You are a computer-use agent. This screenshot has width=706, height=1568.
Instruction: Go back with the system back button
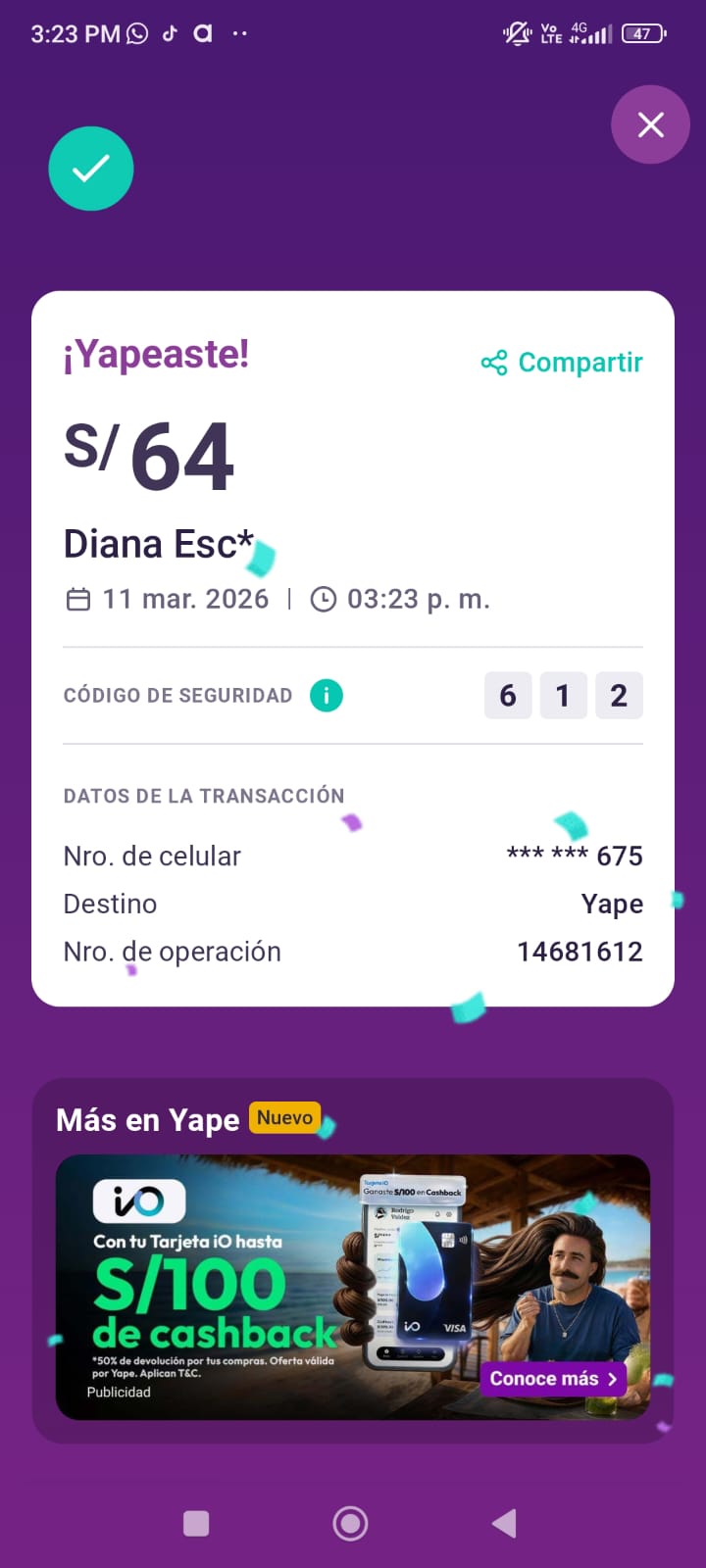click(505, 1523)
